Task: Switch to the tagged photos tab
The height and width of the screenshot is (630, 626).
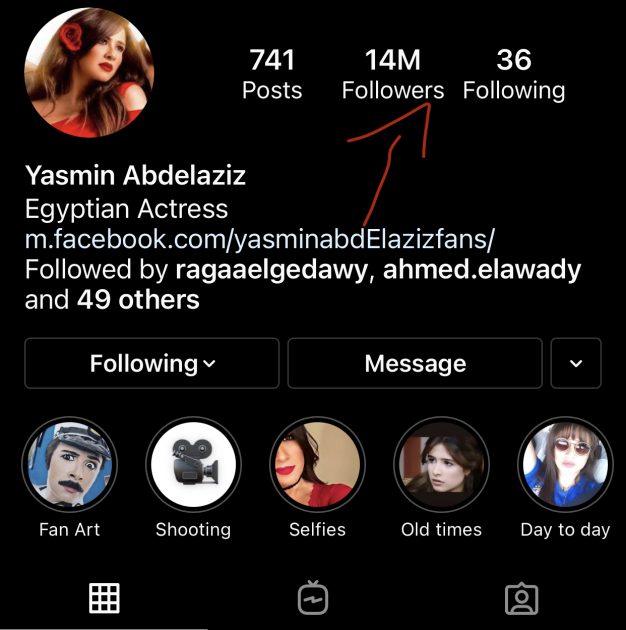Action: [521, 598]
